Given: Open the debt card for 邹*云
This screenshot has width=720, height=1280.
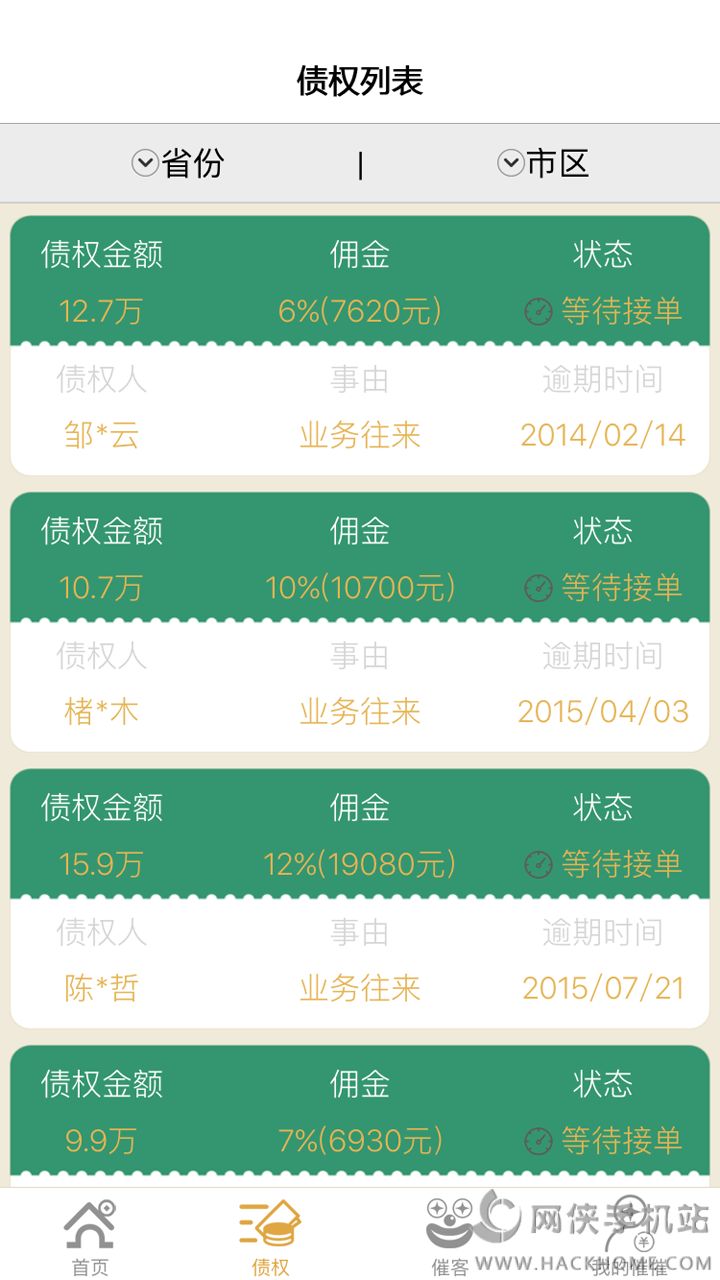Looking at the screenshot, I should click(x=360, y=345).
